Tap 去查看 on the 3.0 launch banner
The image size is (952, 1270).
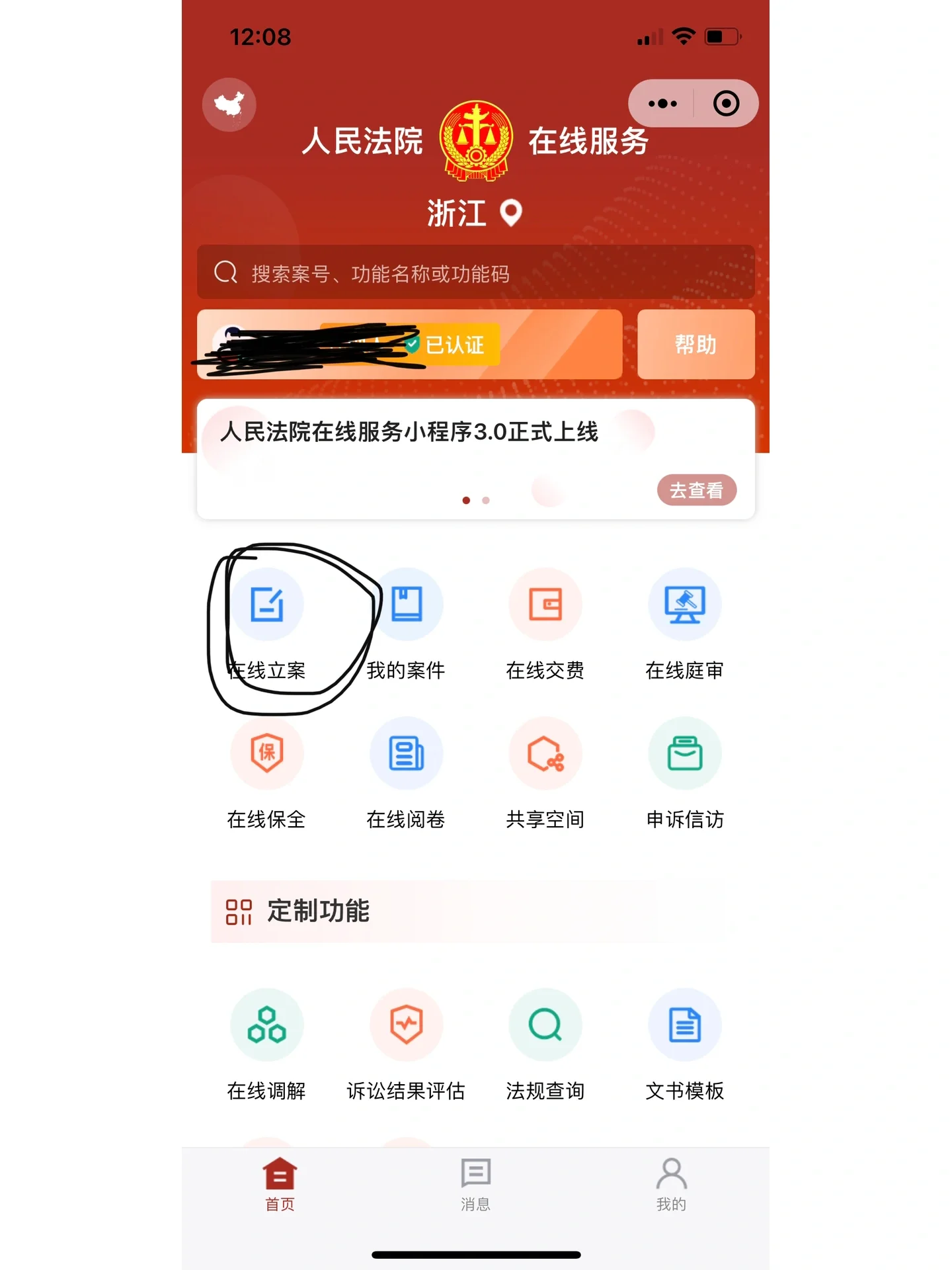[x=696, y=490]
